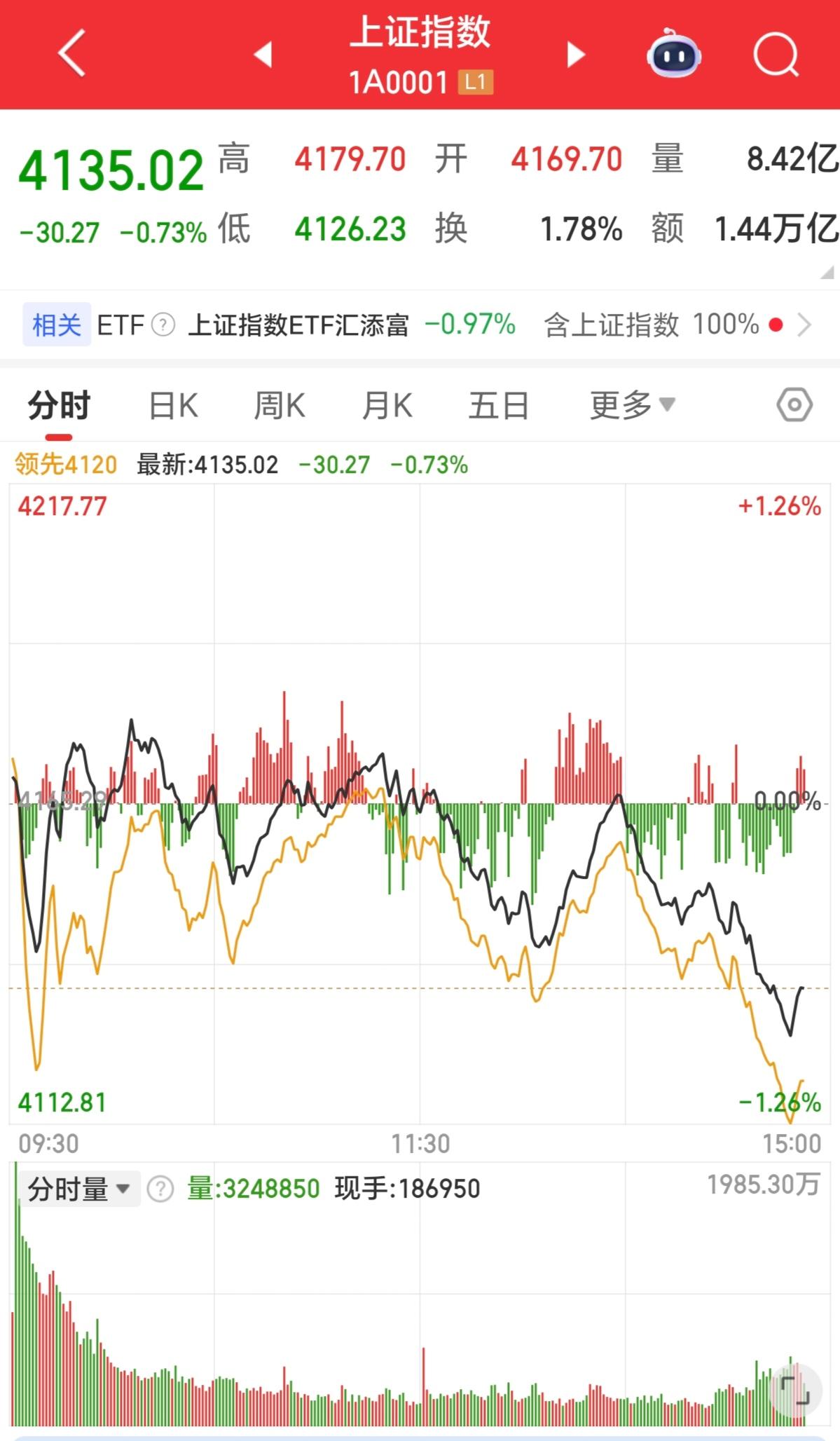This screenshot has width=840, height=1441.
Task: Click the help question mark next to ETF
Action: pyautogui.click(x=163, y=325)
